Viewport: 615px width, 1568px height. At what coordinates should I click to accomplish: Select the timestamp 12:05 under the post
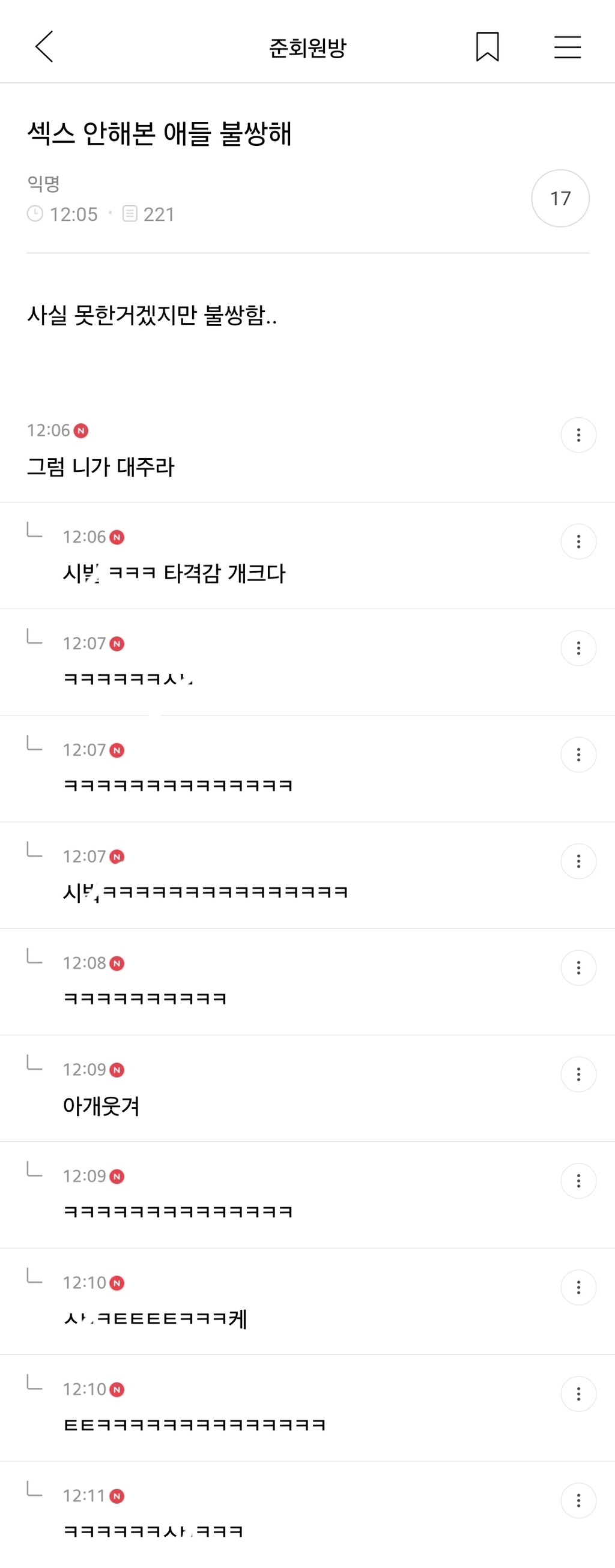coord(73,214)
